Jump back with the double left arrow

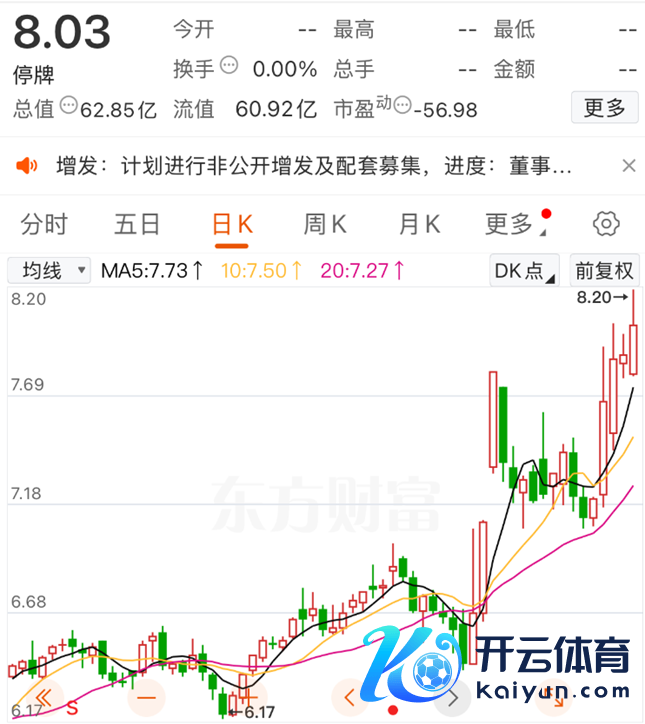click(x=43, y=696)
